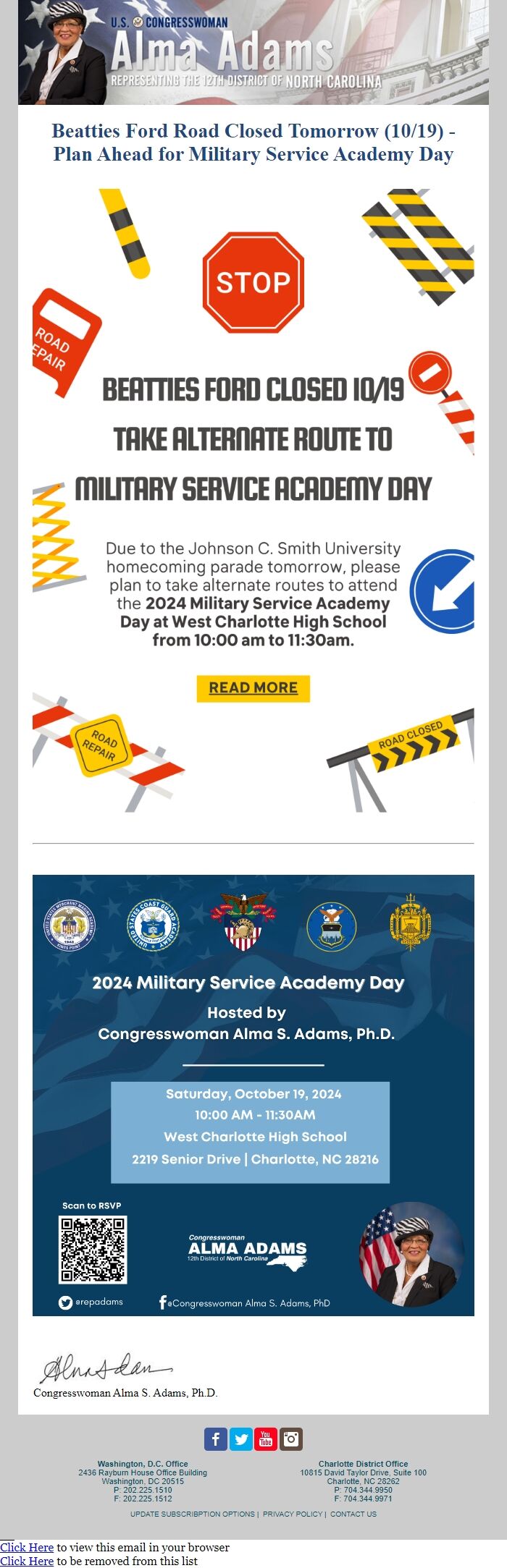
Task: Click Here to be removed from list
Action: (x=27, y=1561)
